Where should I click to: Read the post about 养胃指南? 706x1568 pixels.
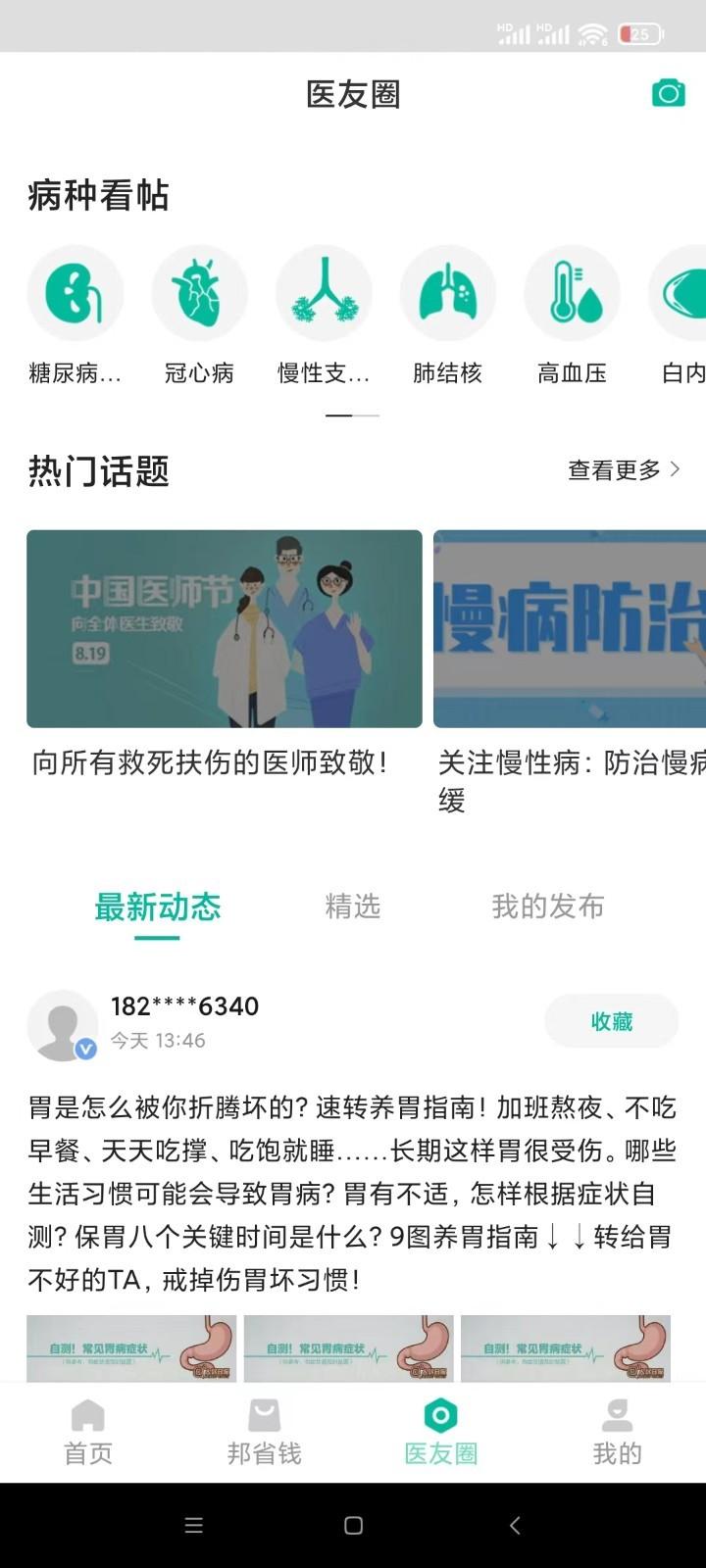click(352, 1194)
